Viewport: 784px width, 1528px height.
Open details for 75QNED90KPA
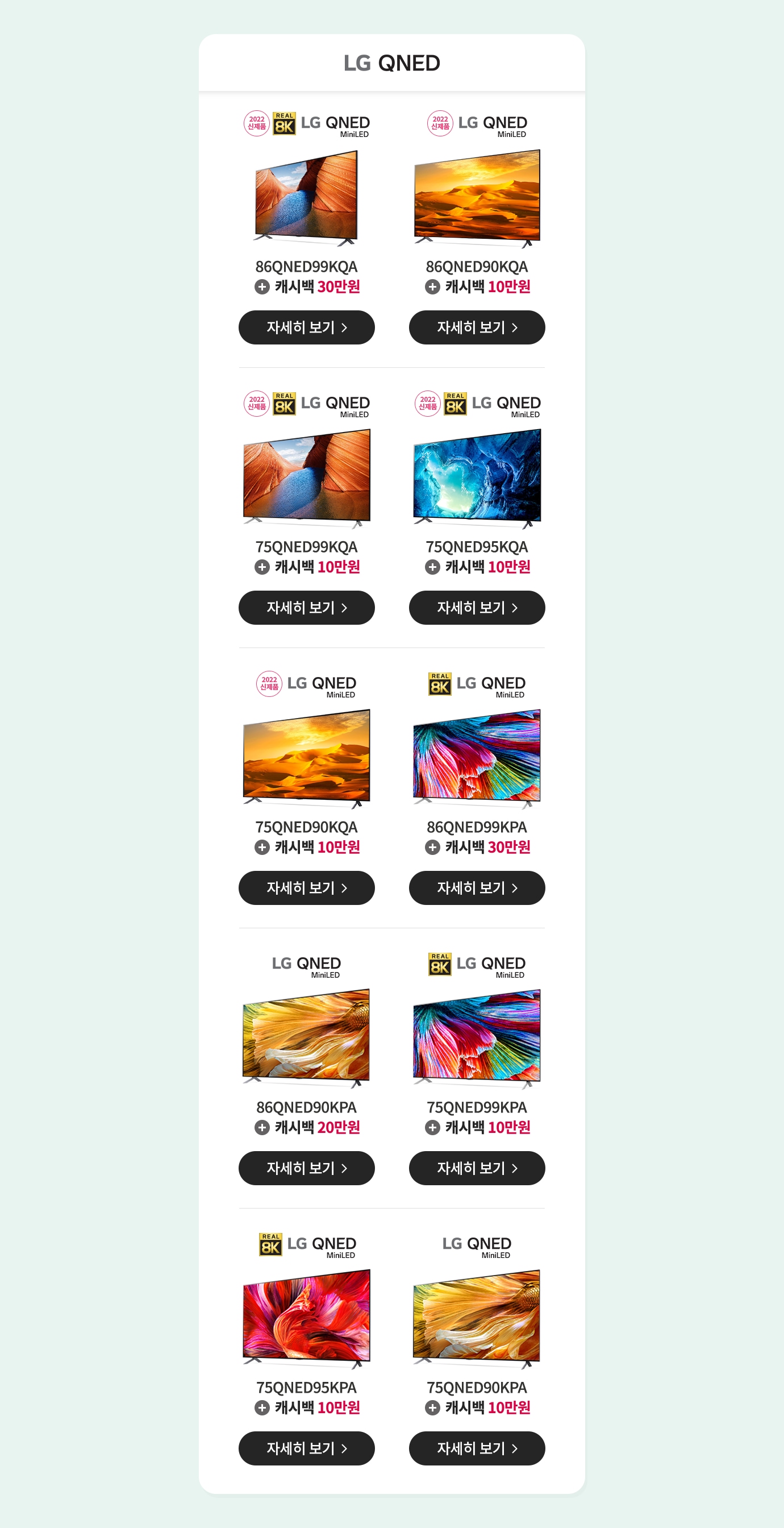pos(476,1448)
